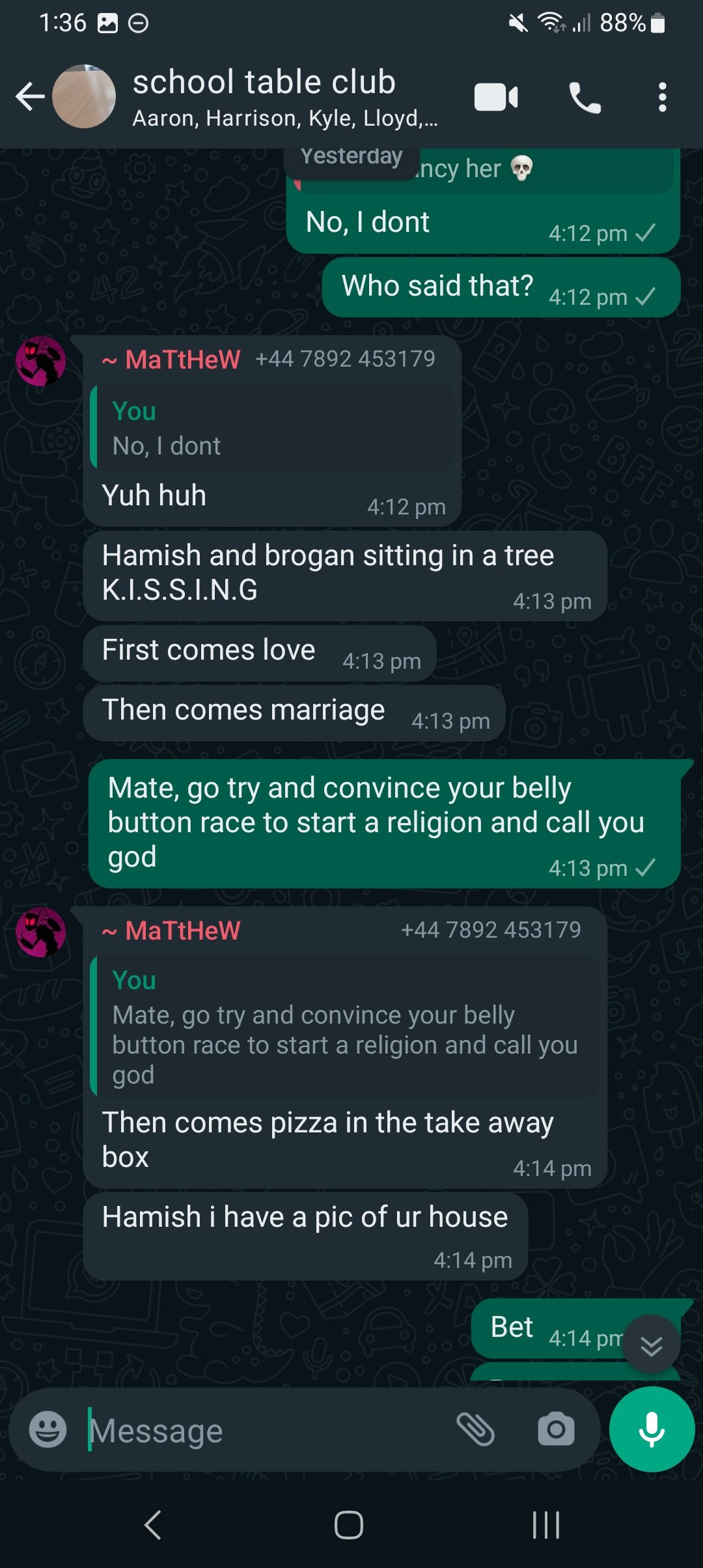Jump to quoted belly button race message
703x1568 pixels.
[345, 1027]
